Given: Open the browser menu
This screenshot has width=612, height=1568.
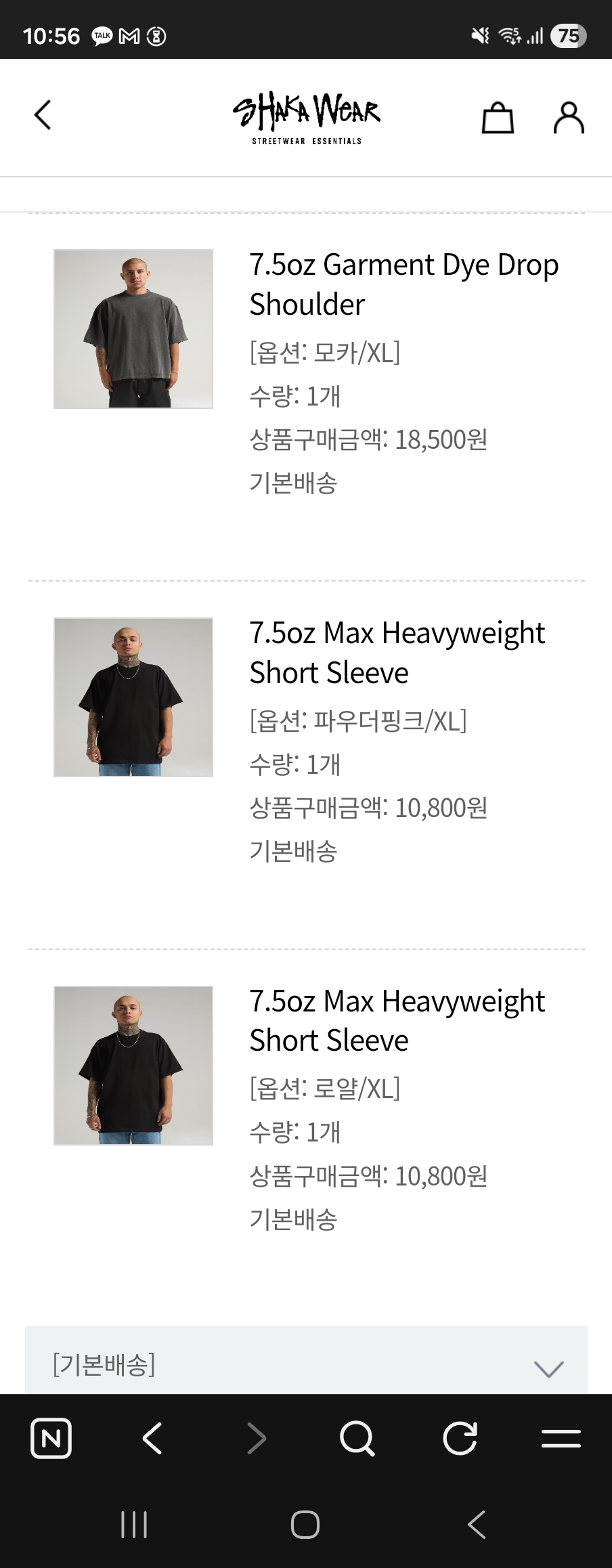Looking at the screenshot, I should (x=561, y=1438).
